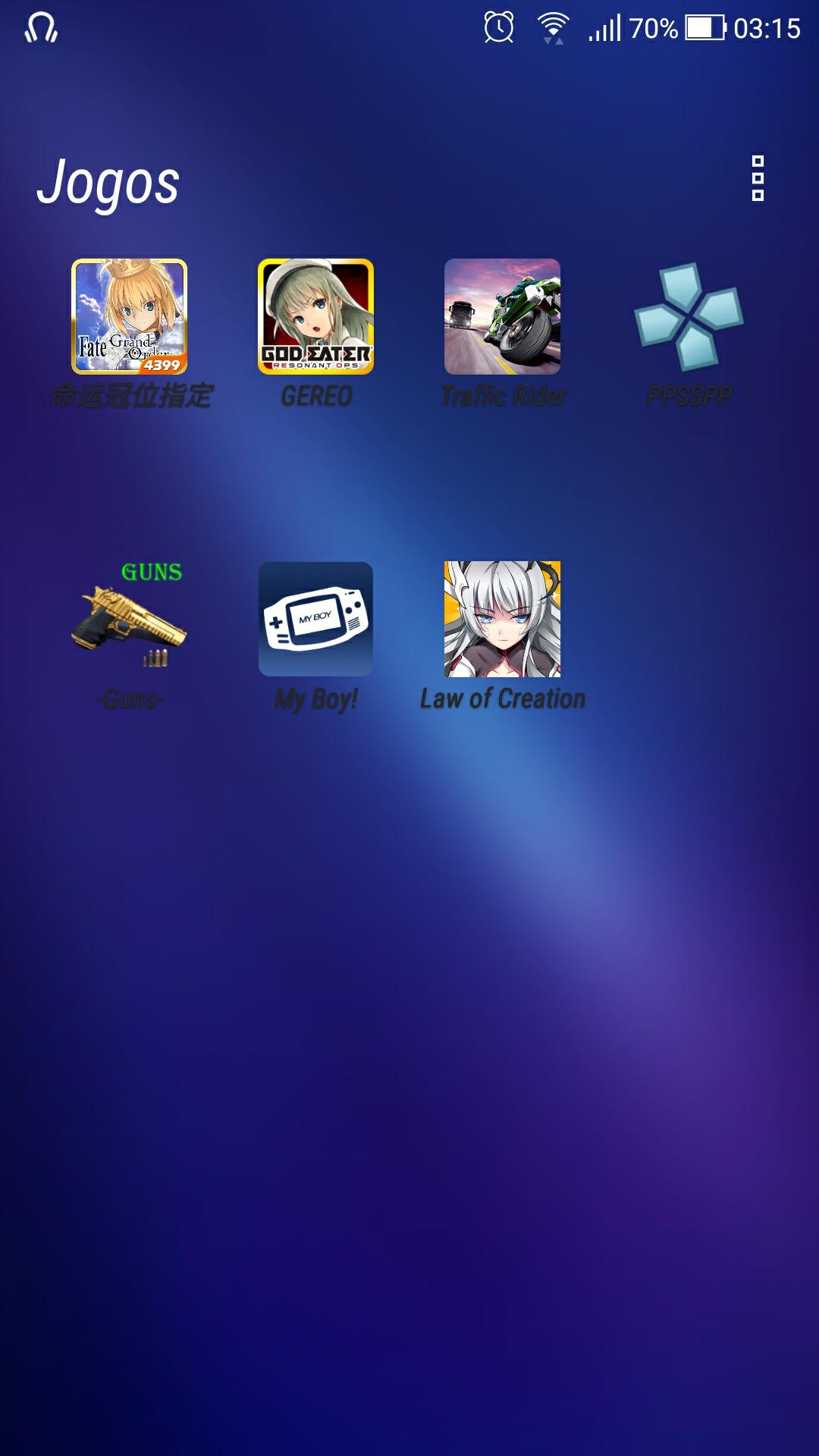The image size is (819, 1456).
Task: Start the Guns app
Action: (x=130, y=619)
